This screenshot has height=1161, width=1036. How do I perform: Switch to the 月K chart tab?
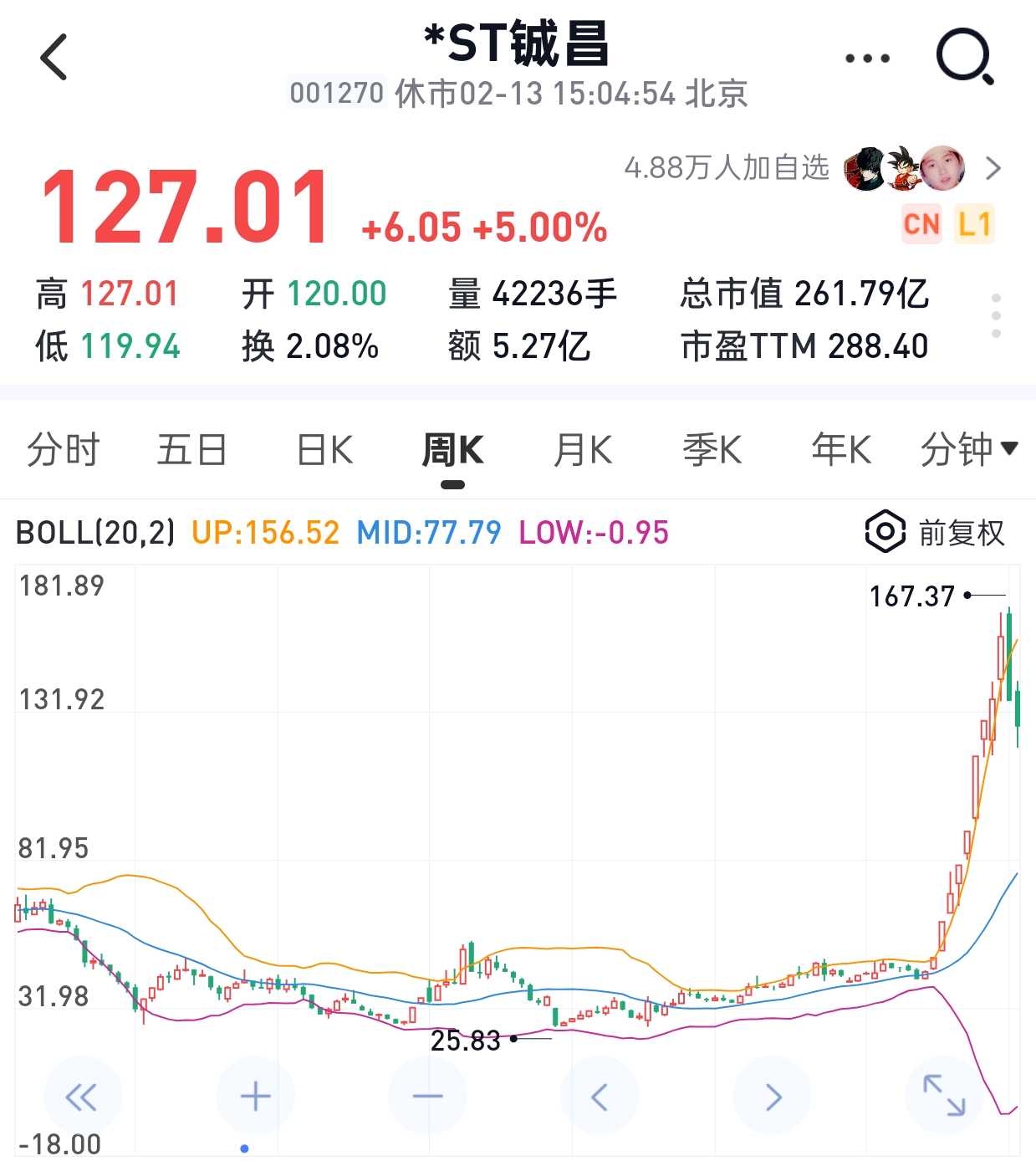pyautogui.click(x=583, y=450)
